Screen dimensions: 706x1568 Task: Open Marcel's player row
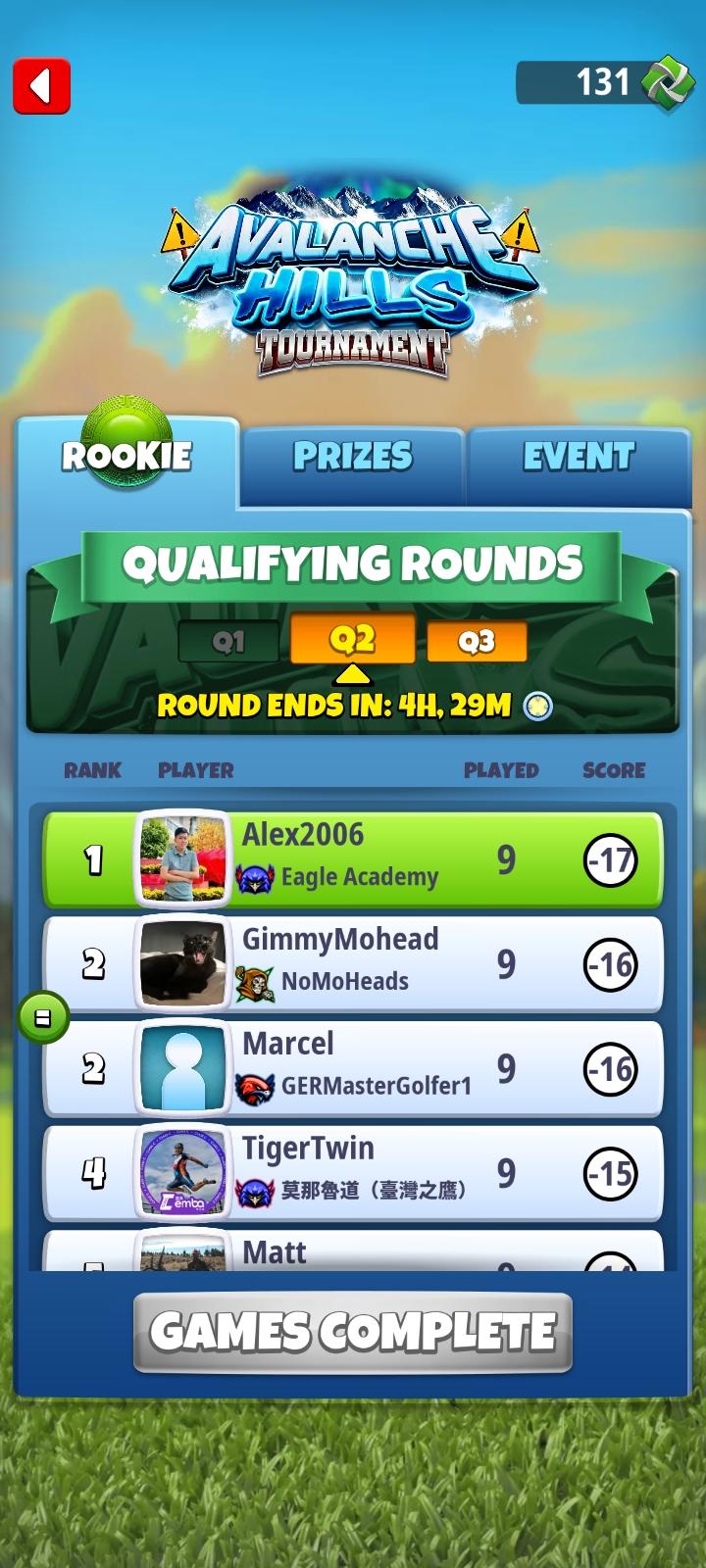point(353,1069)
